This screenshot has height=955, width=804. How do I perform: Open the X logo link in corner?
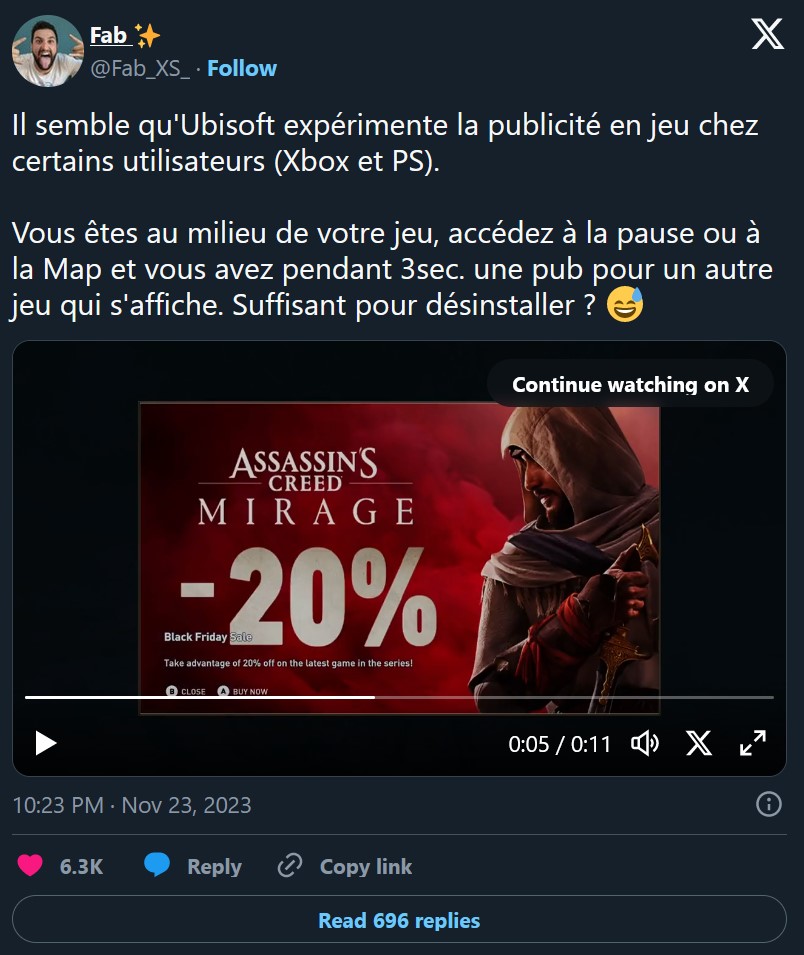[767, 35]
